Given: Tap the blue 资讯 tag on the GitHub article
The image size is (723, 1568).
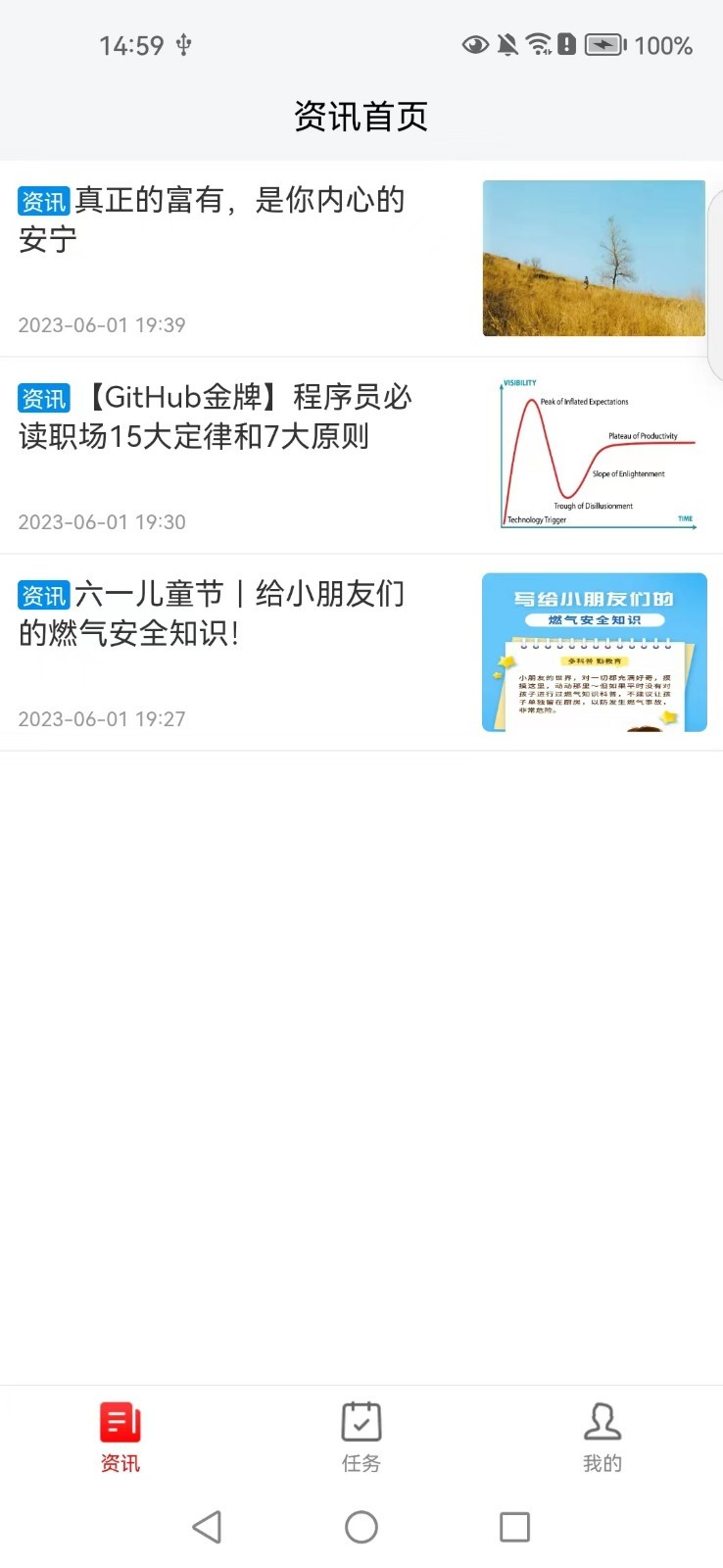Looking at the screenshot, I should (x=42, y=398).
